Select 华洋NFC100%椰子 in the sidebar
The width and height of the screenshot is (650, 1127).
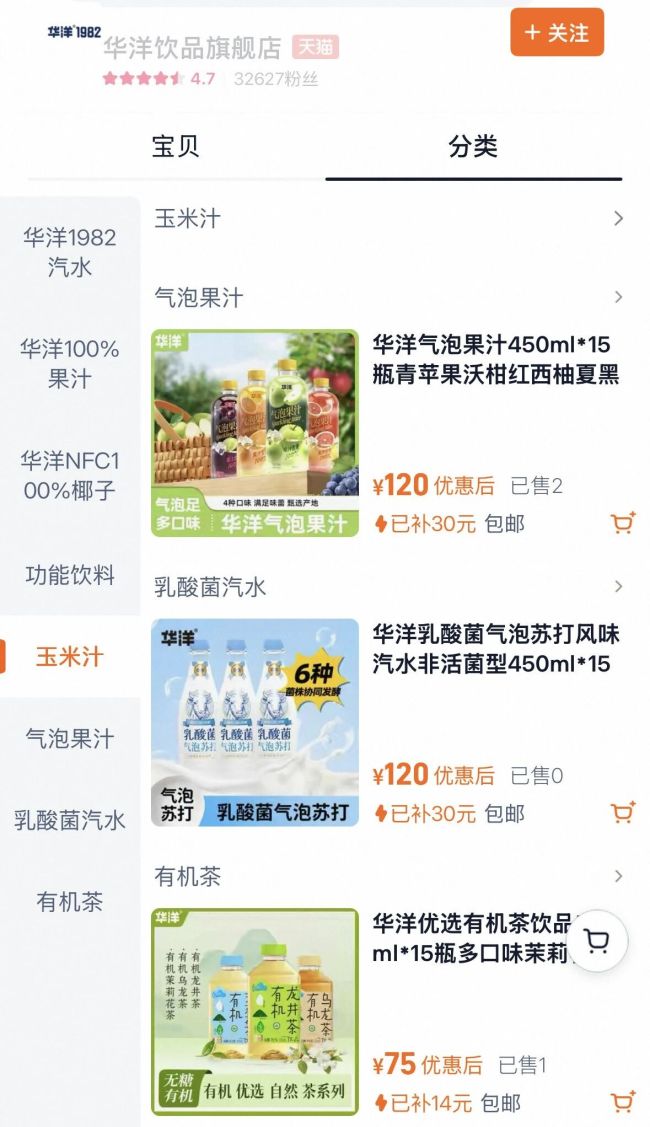[x=70, y=475]
